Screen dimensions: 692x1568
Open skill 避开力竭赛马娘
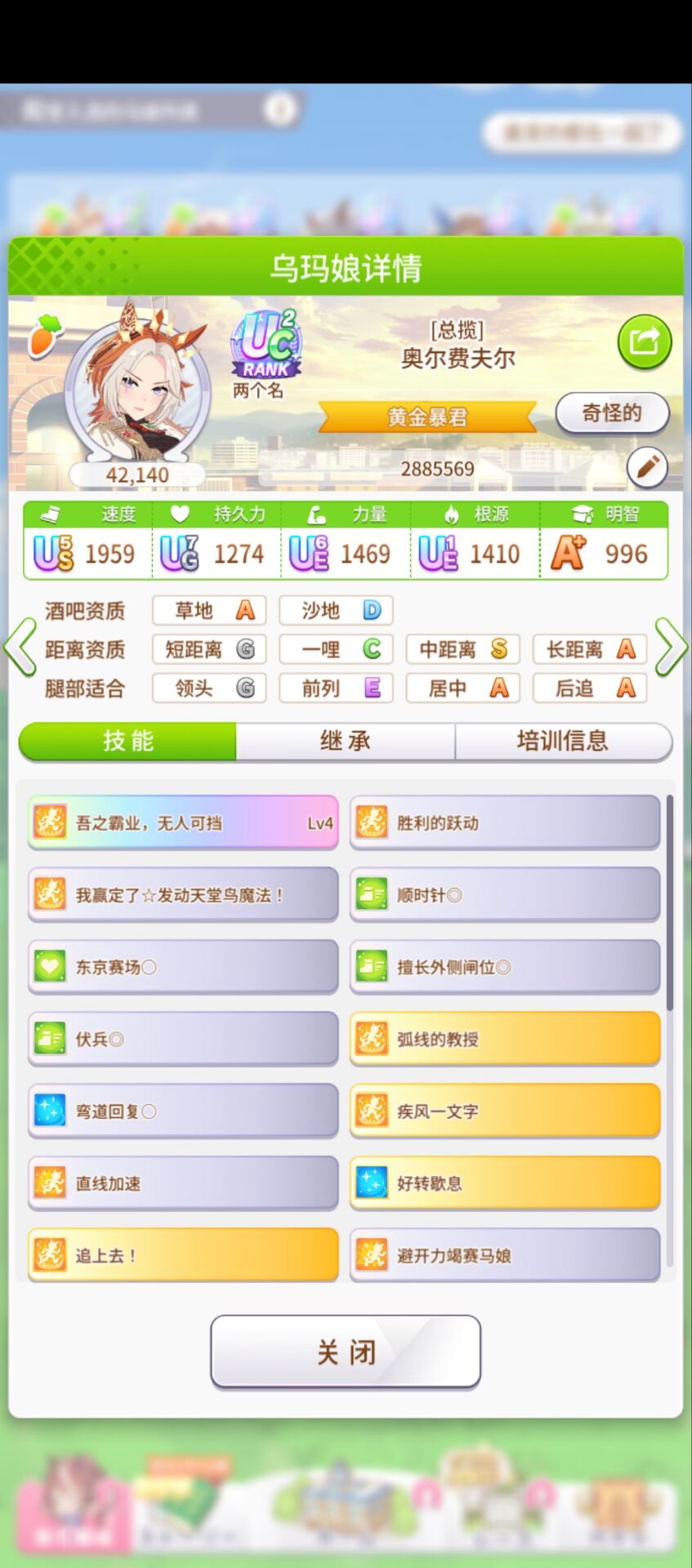(x=504, y=1254)
